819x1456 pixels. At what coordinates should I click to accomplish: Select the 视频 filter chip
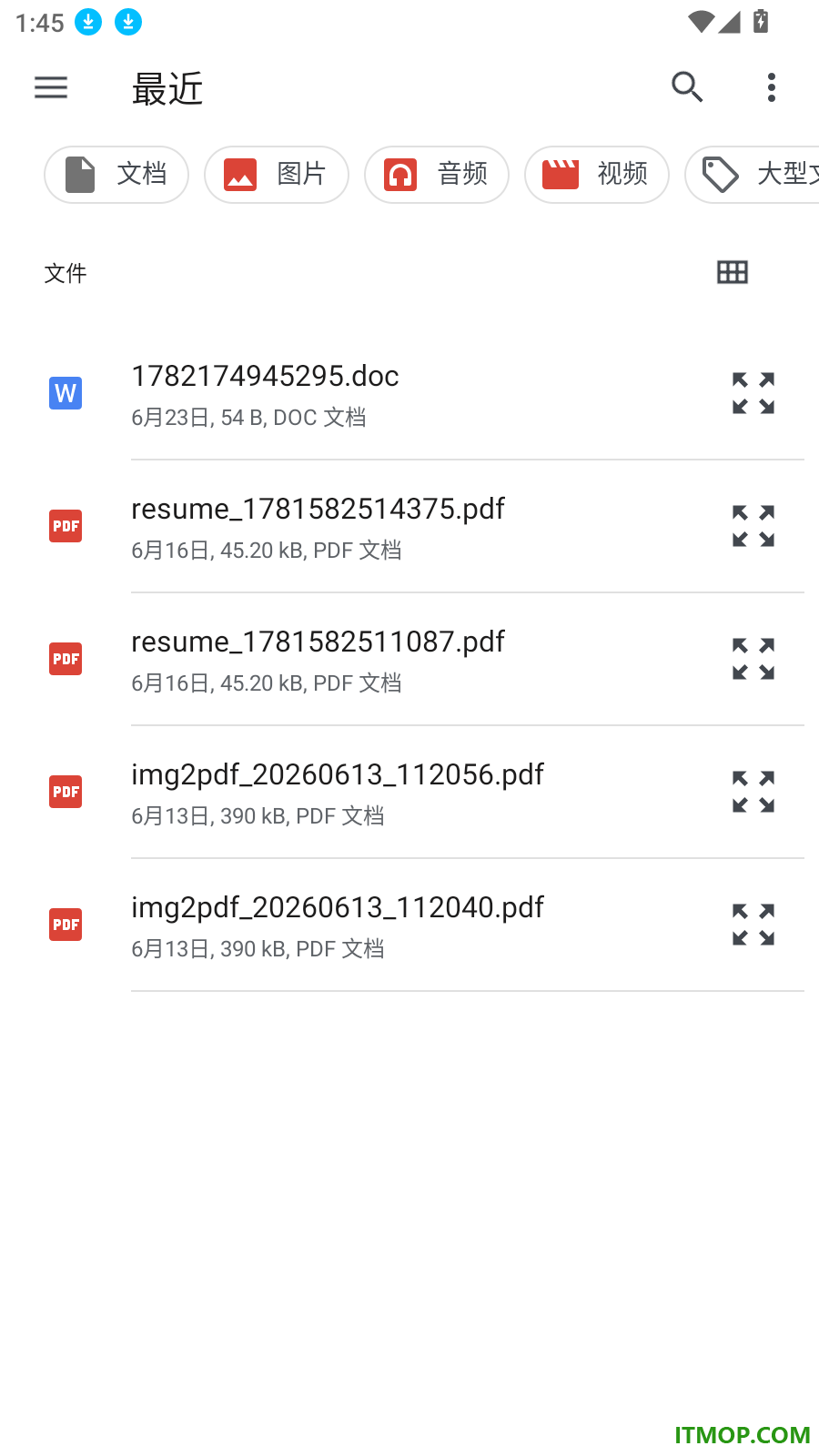(x=597, y=175)
